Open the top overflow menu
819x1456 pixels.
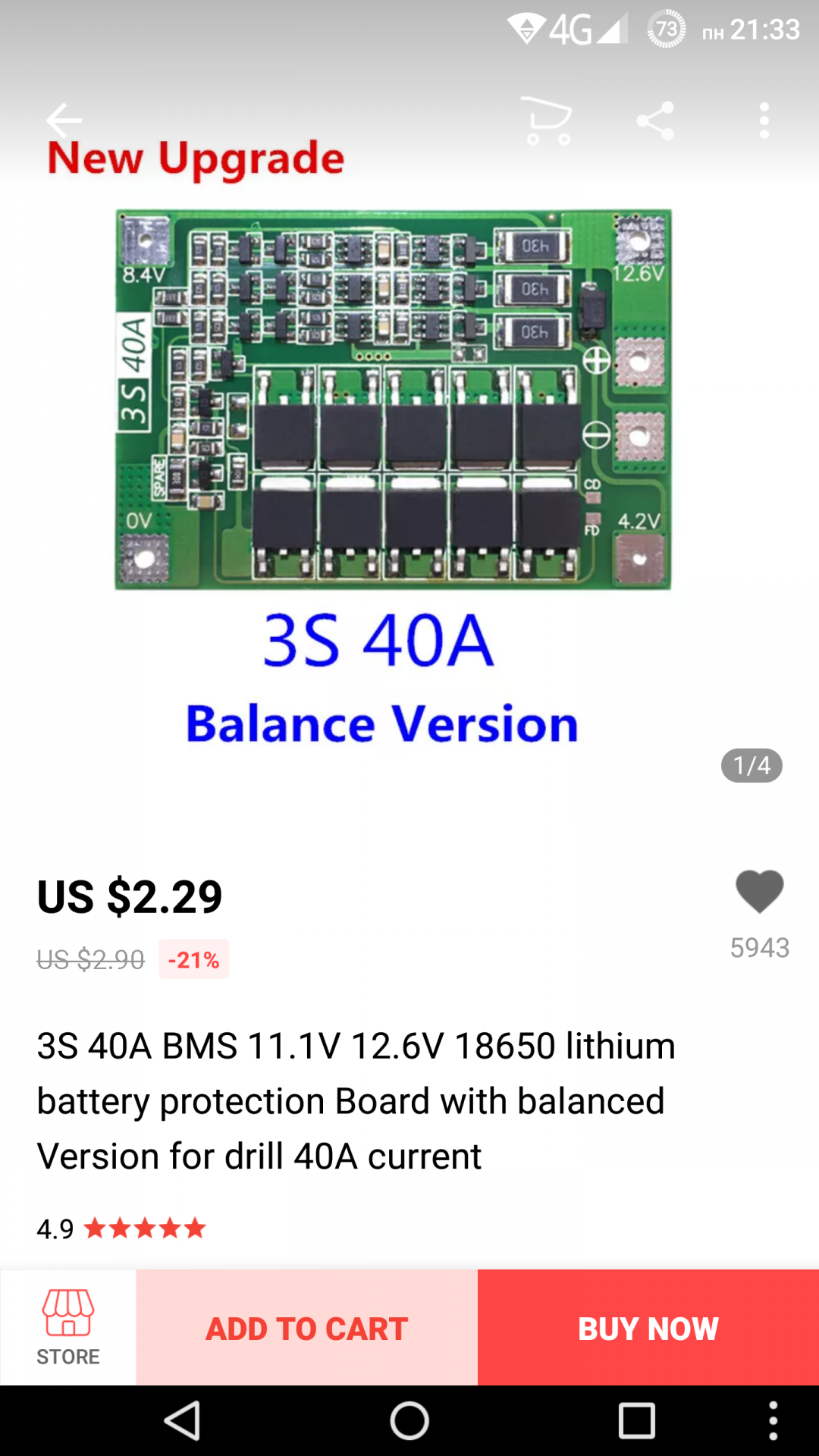764,121
